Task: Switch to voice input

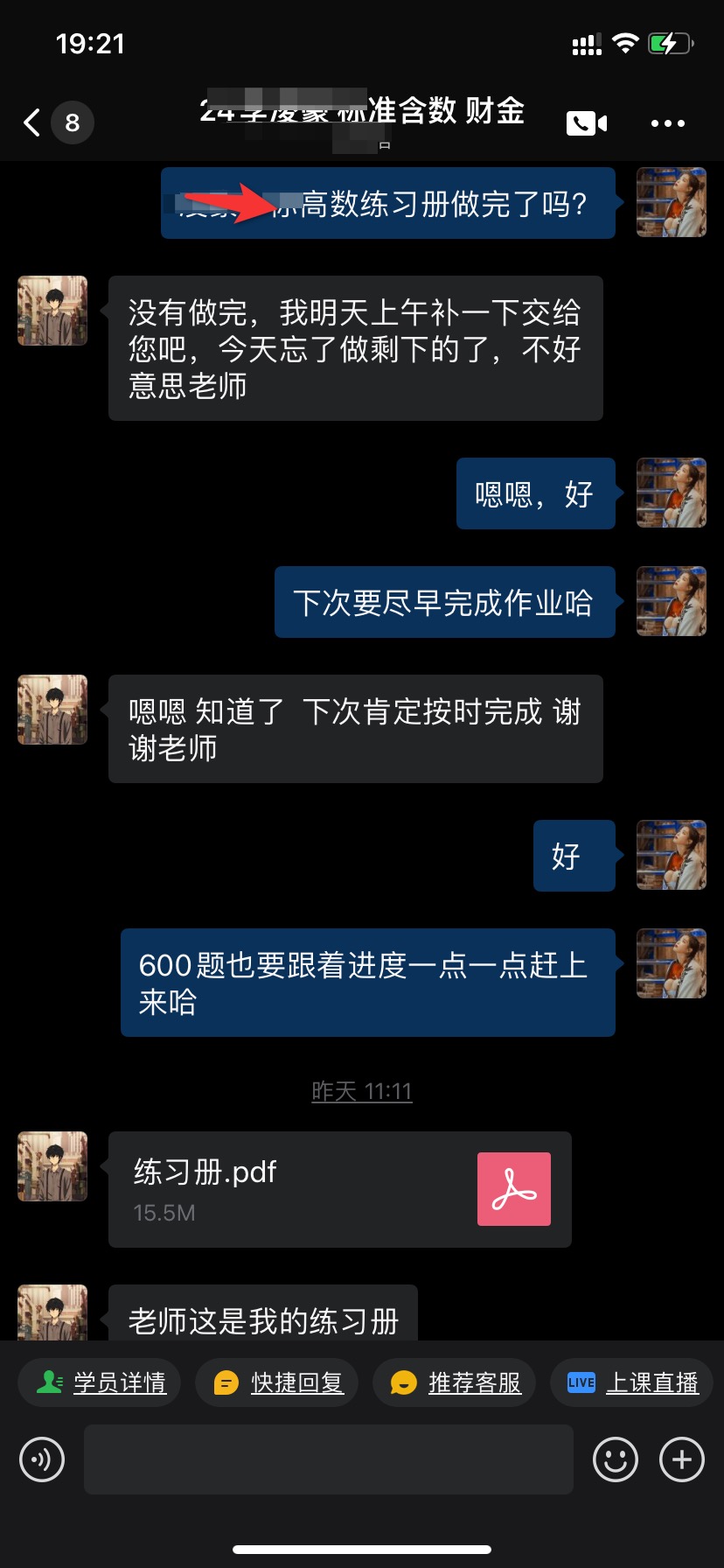Action: (42, 1459)
